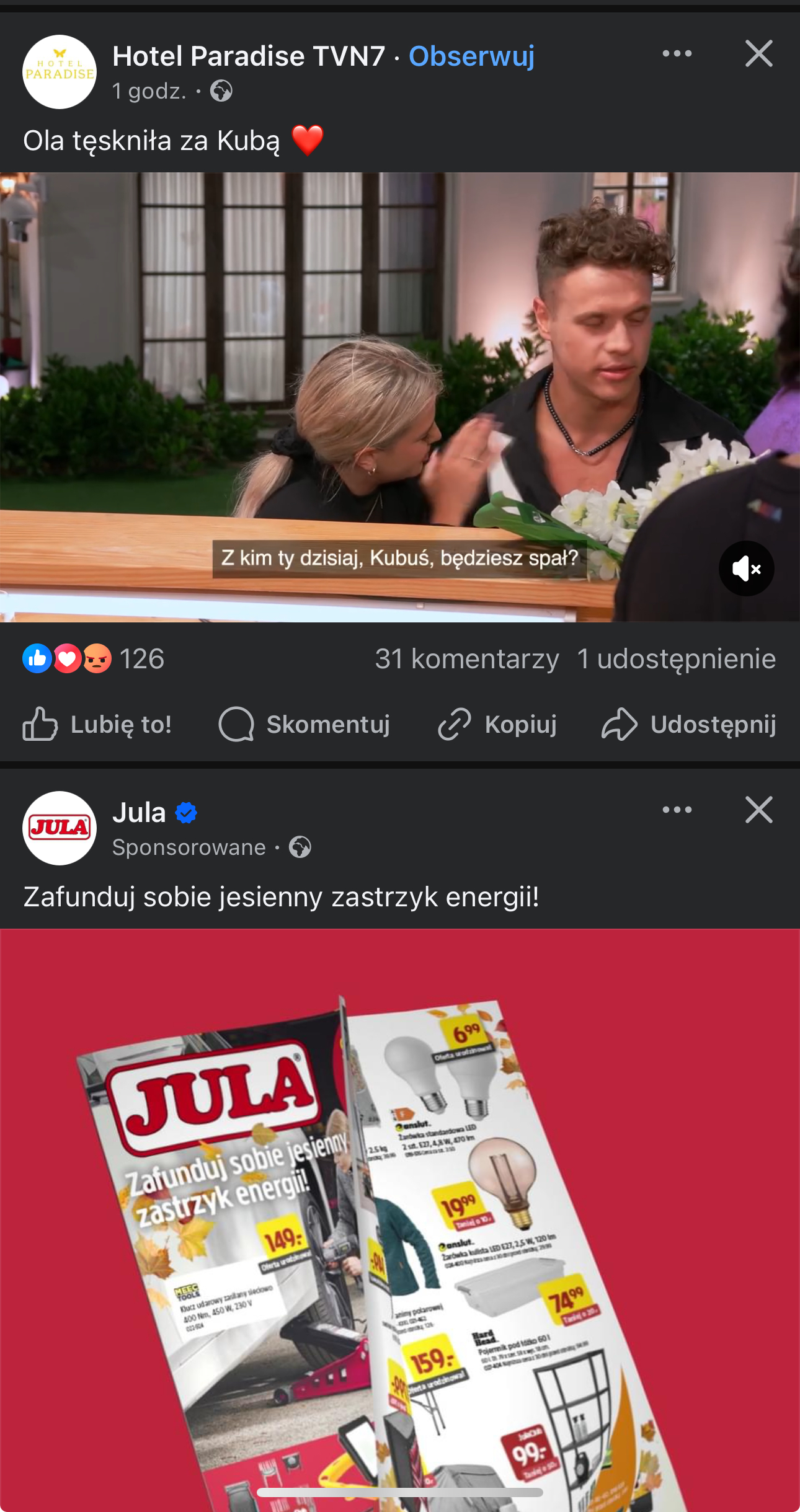Share the post via Udostępnij
Viewport: 800px width, 1512px height.
[688, 724]
